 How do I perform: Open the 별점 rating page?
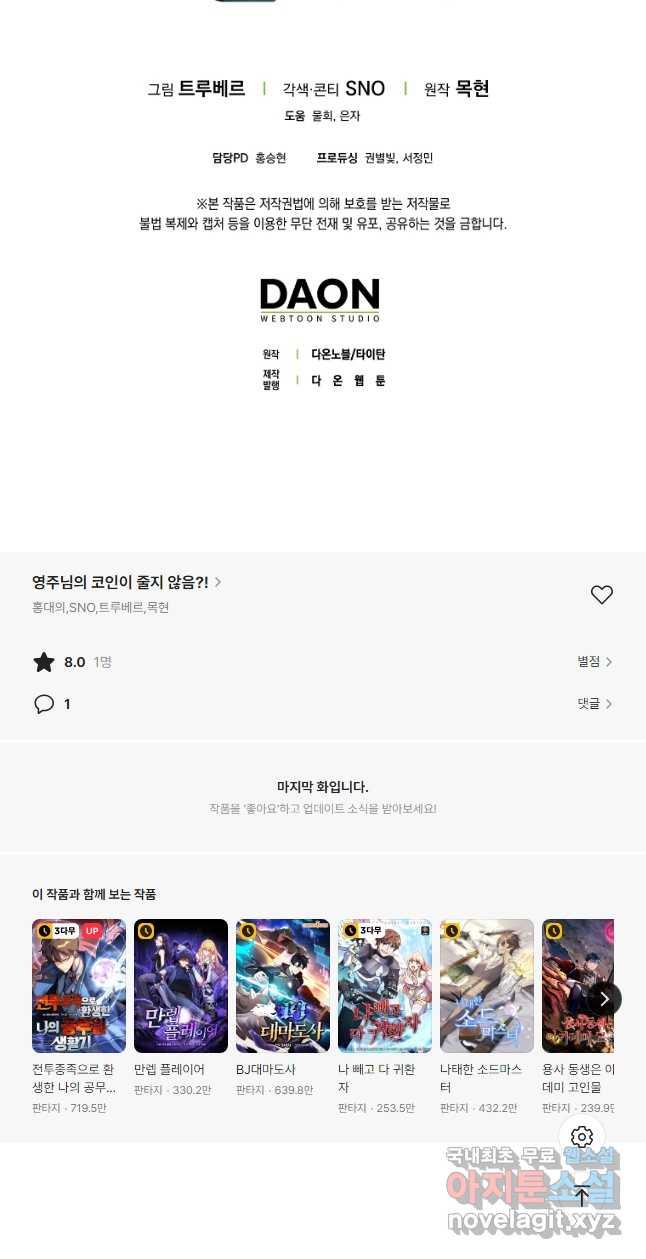[x=594, y=662]
